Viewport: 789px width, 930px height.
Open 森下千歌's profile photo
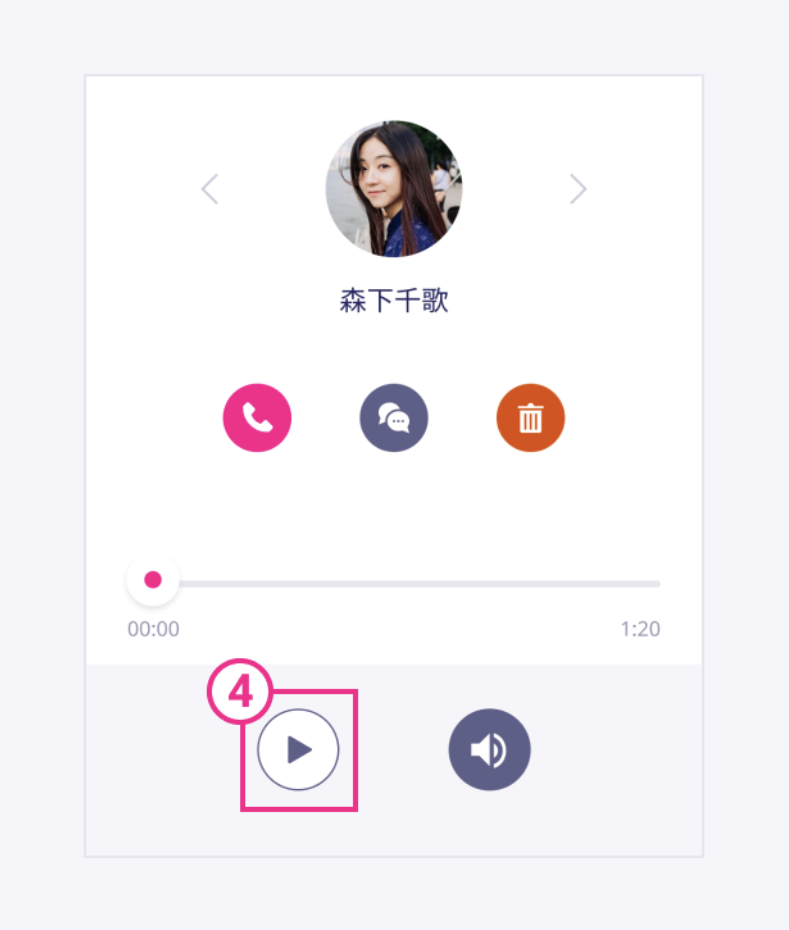tap(394, 188)
